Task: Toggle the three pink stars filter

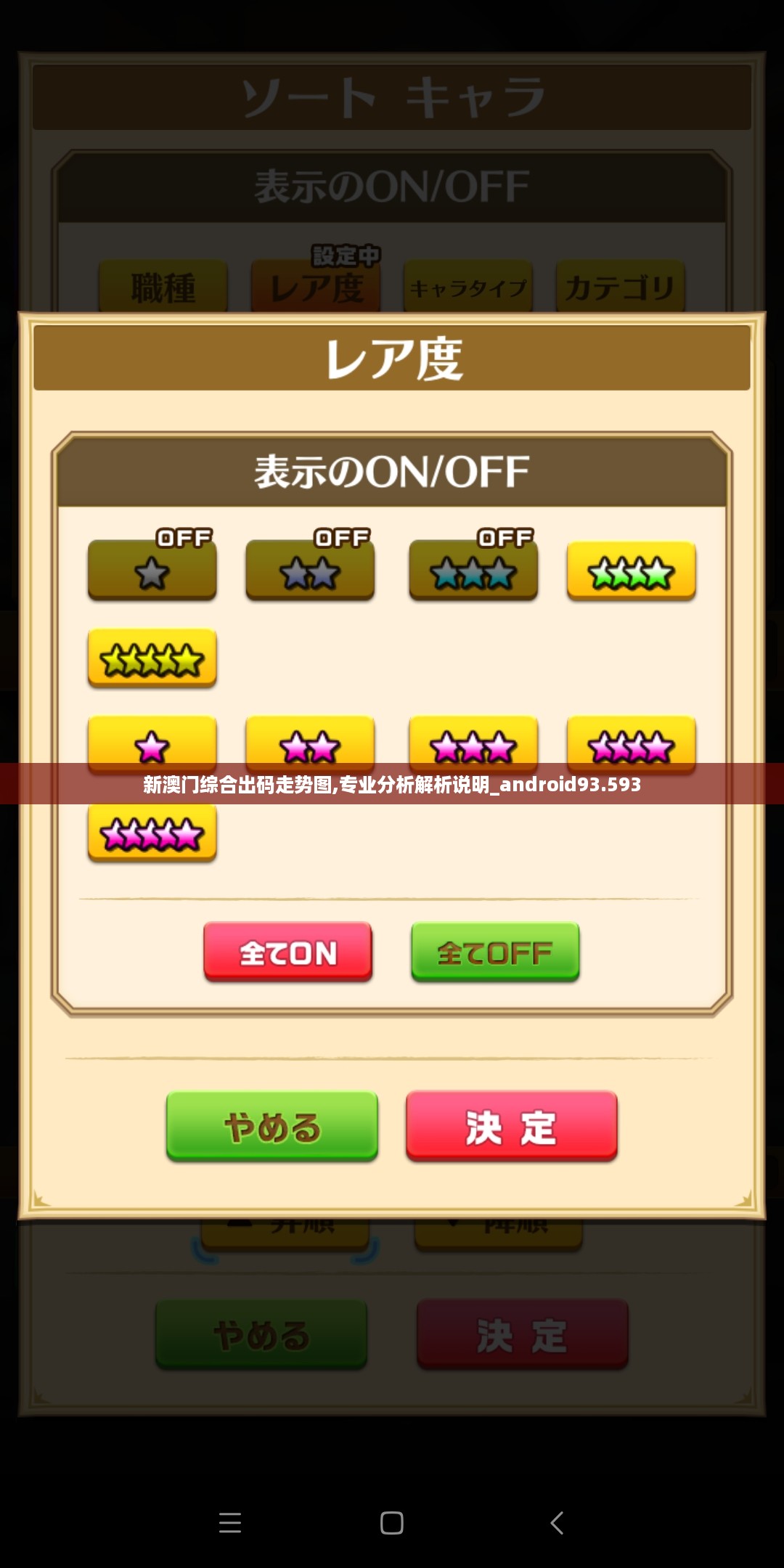Action: click(x=473, y=743)
